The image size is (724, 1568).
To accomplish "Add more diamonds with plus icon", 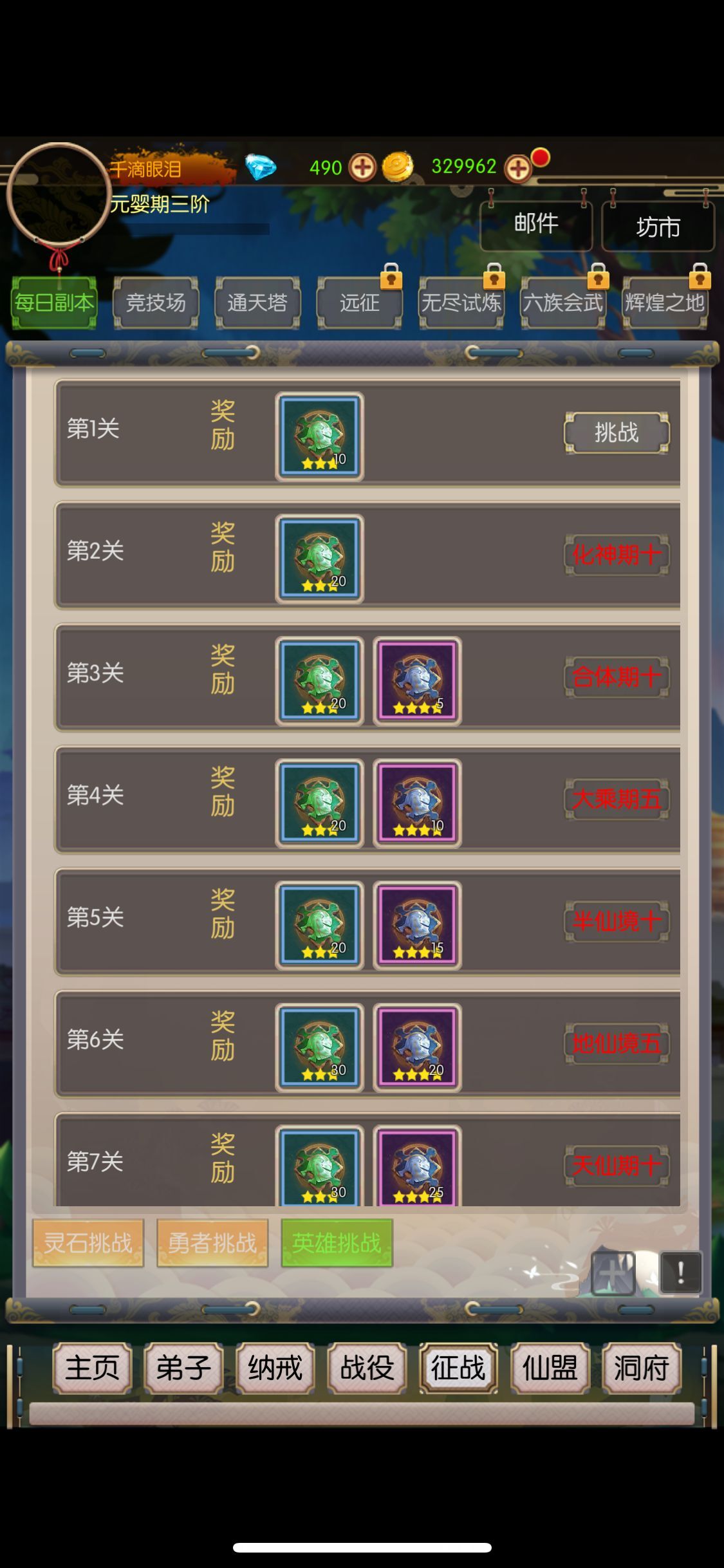I will click(x=362, y=168).
